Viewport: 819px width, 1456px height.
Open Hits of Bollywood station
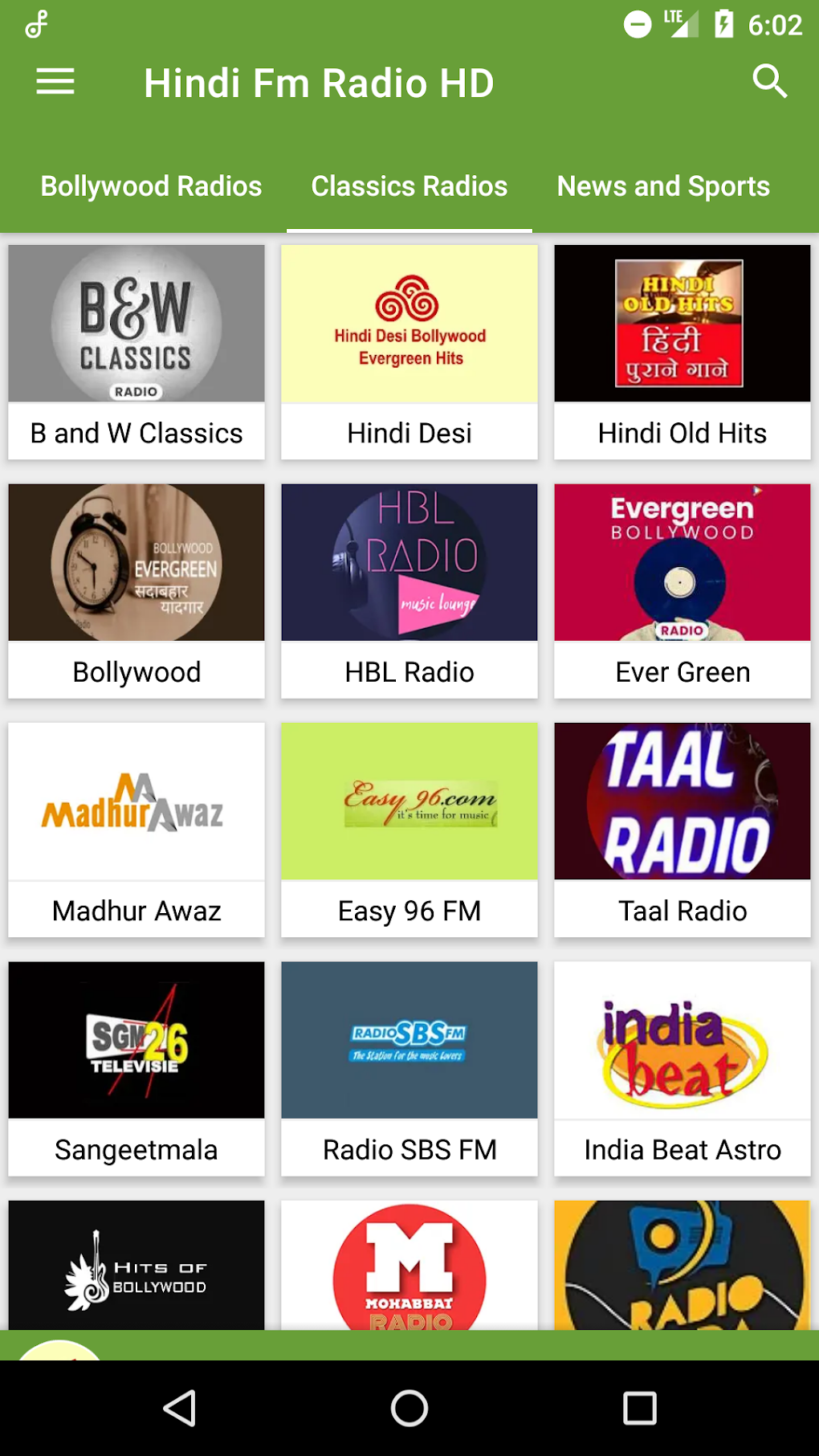point(136,1269)
